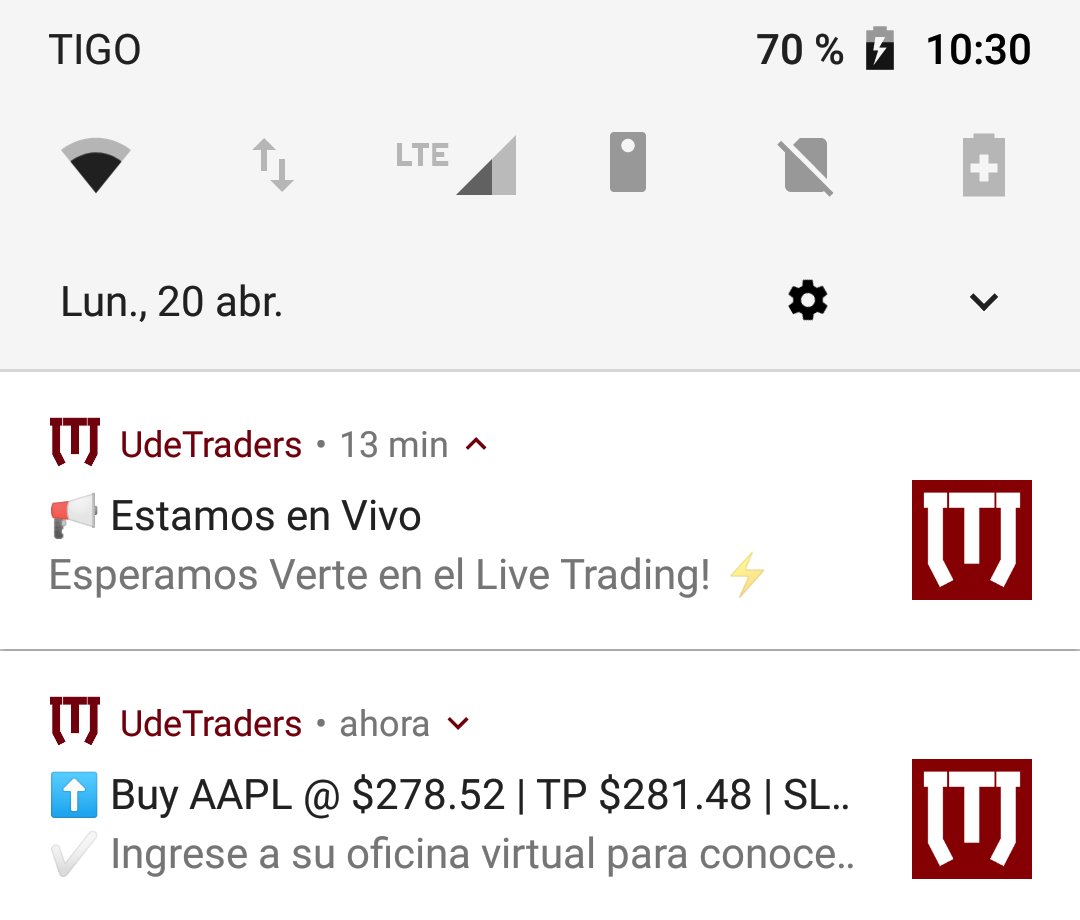This screenshot has width=1080, height=920.
Task: Enable the battery saver tile
Action: pyautogui.click(x=984, y=164)
